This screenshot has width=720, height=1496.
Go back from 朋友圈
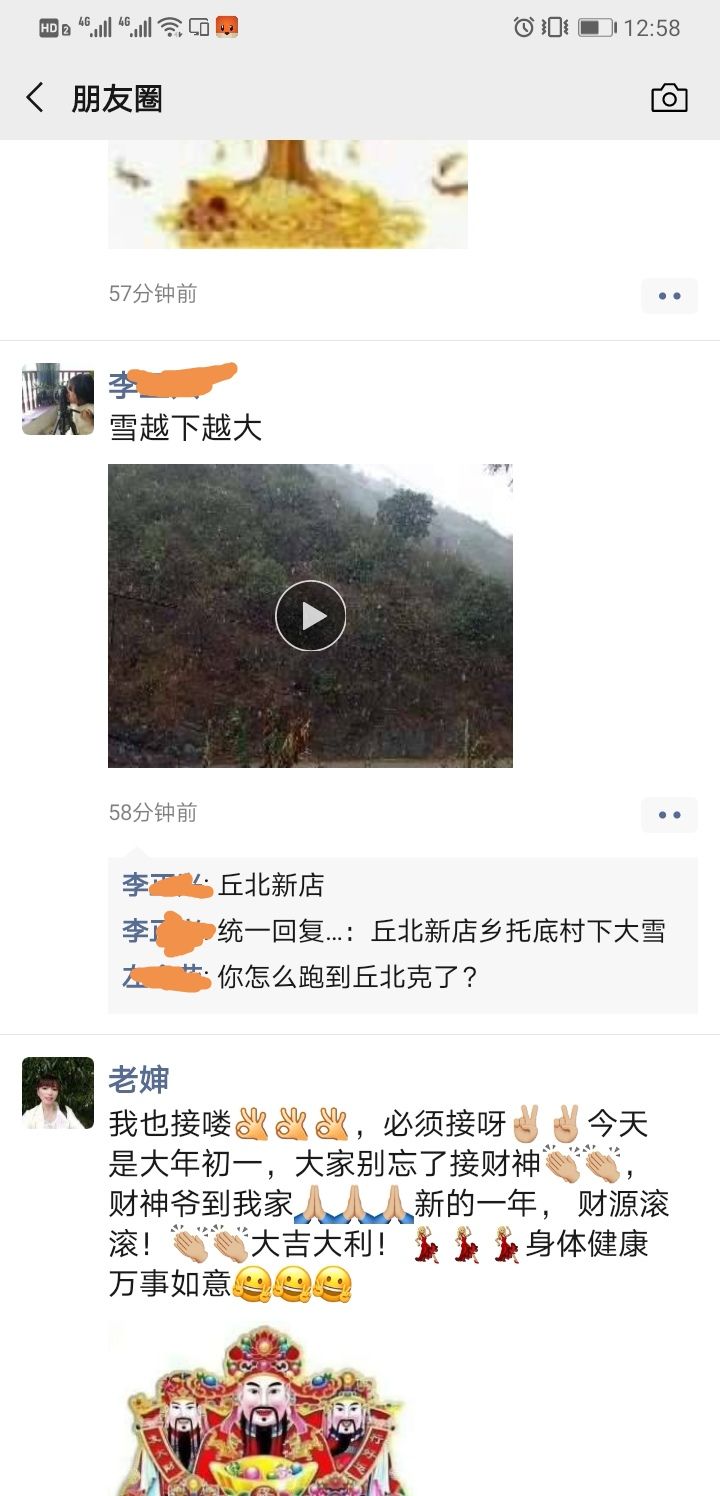pos(35,98)
